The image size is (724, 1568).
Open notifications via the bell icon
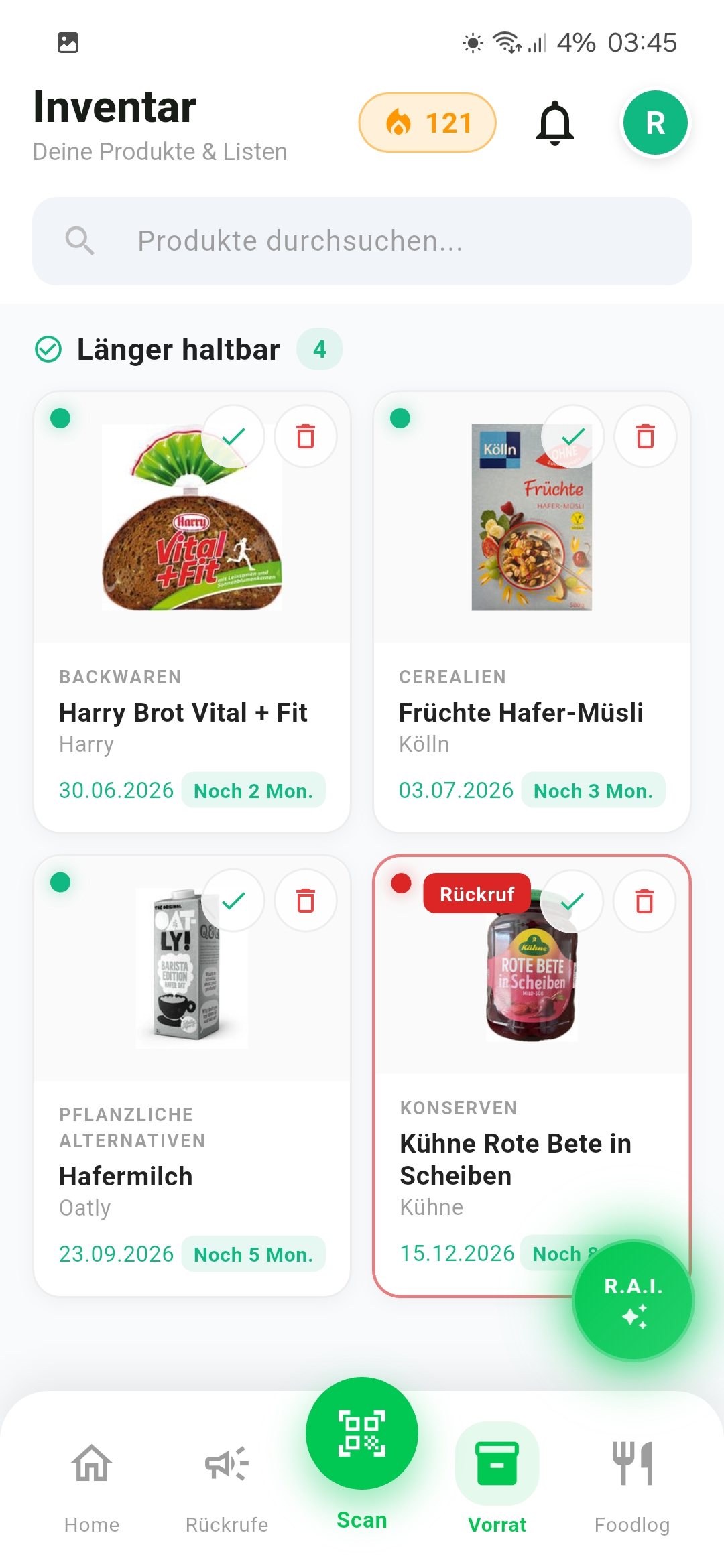[x=555, y=123]
